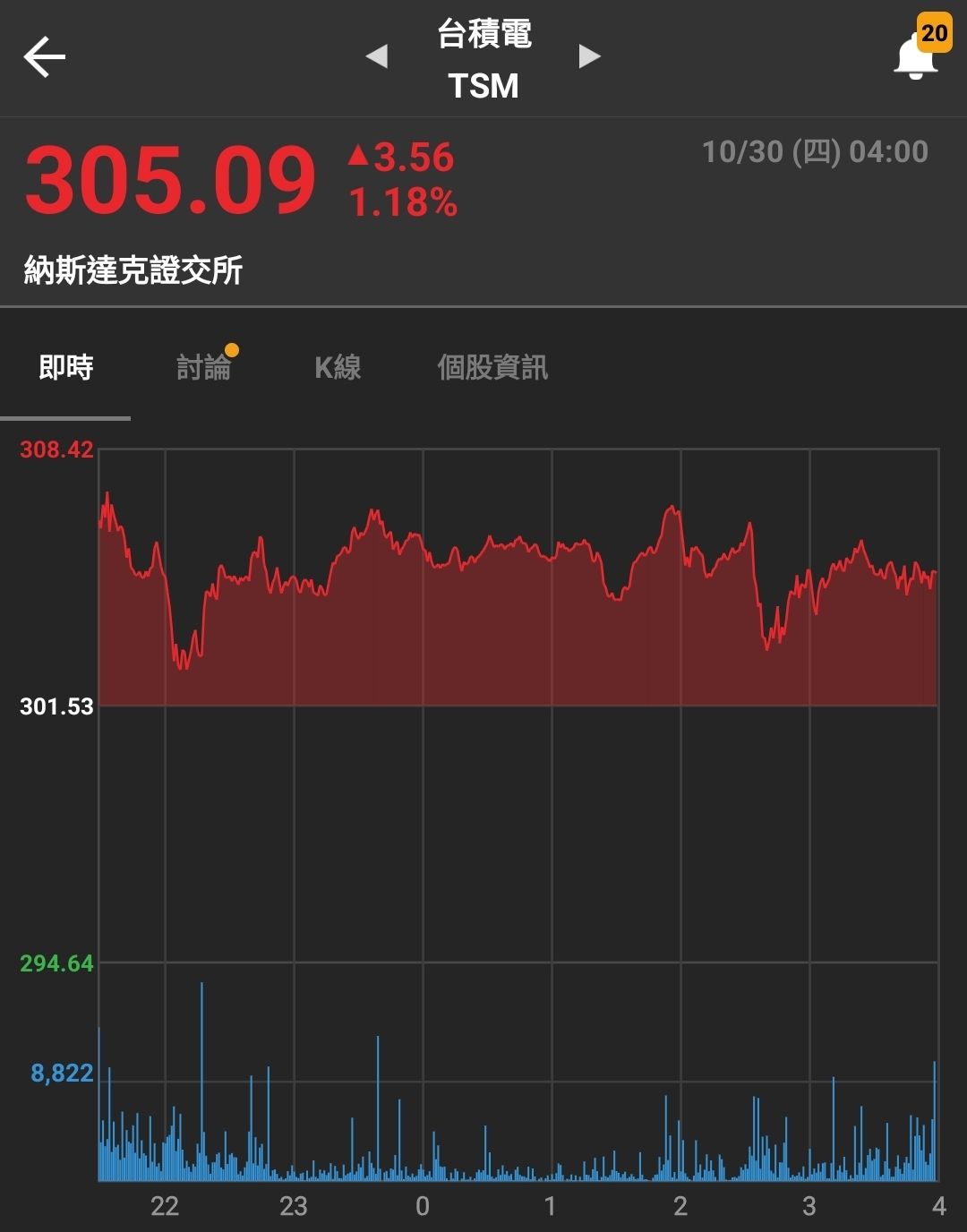967x1232 pixels.
Task: View the 個股資訊 tab
Action: coord(492,367)
